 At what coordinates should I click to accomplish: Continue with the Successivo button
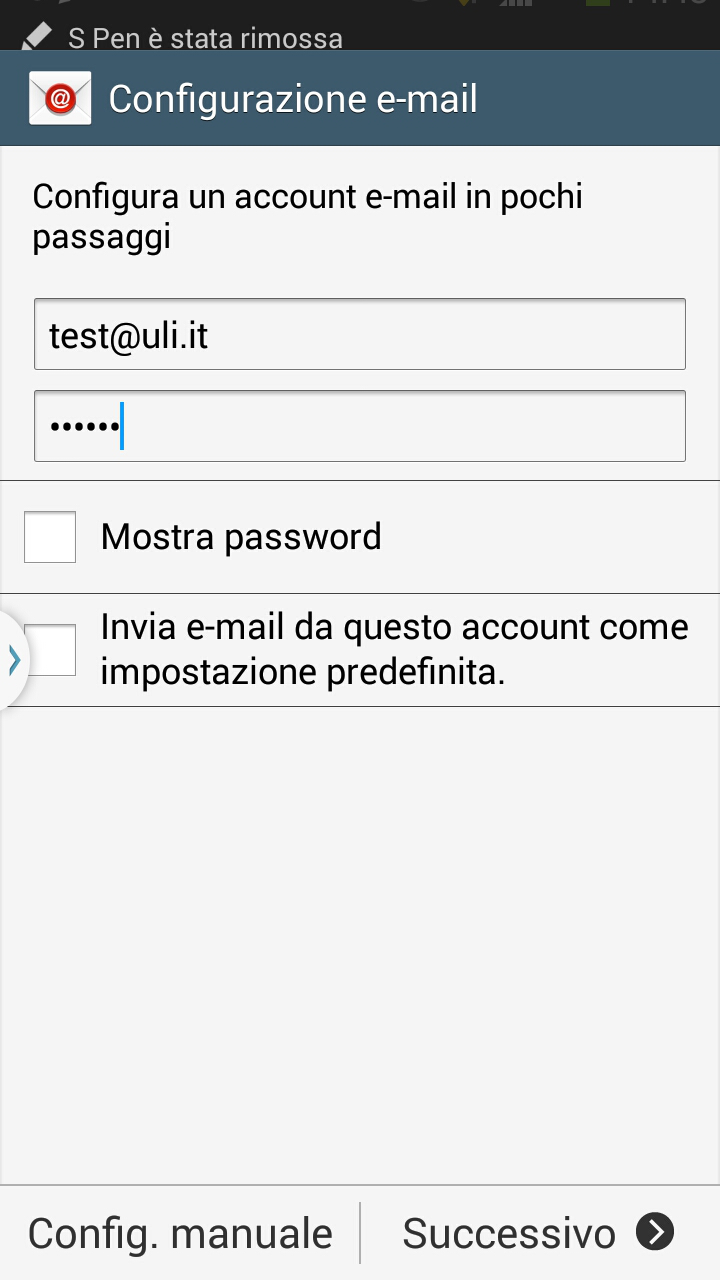(538, 1233)
